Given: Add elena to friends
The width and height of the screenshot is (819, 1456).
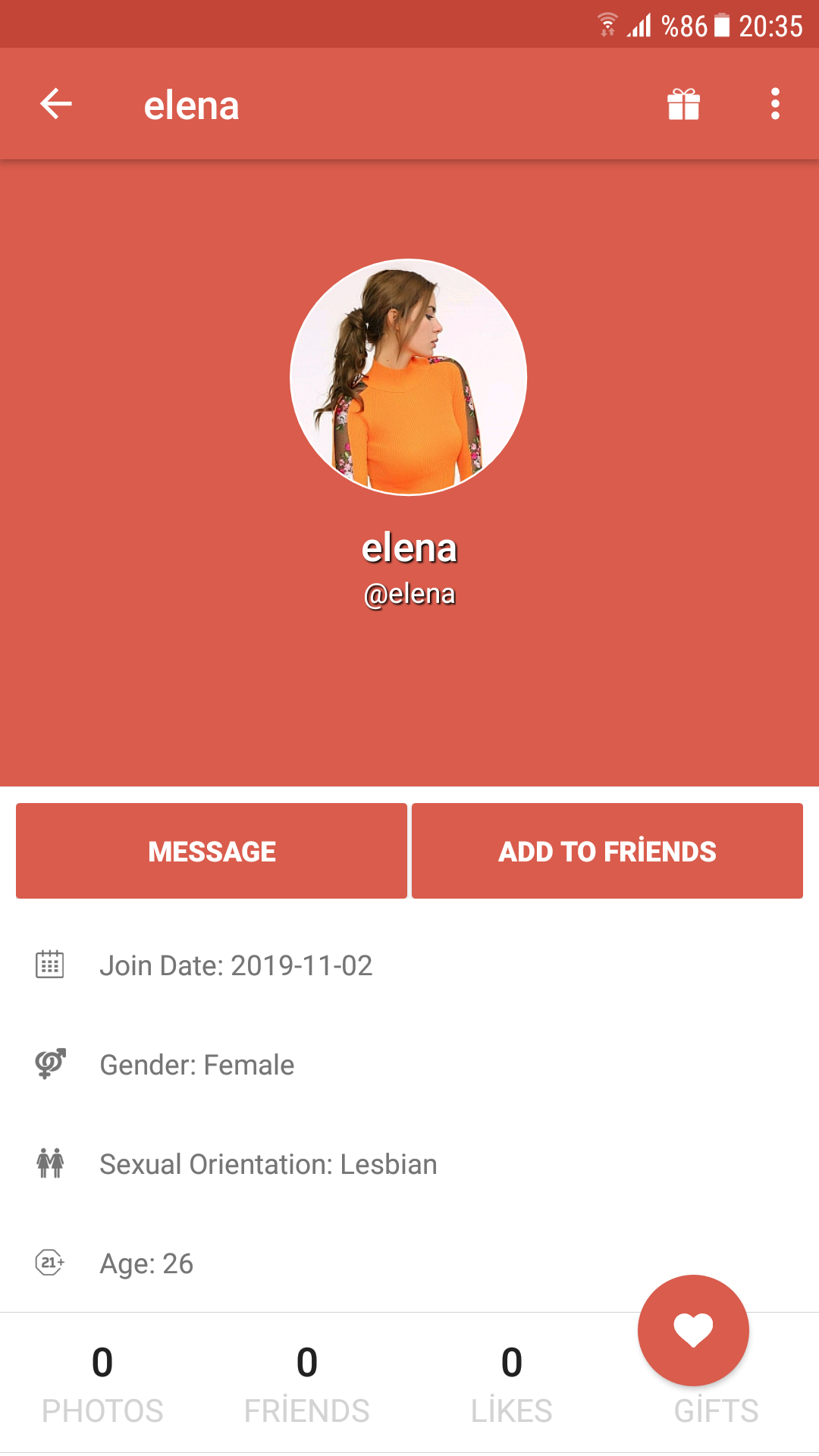Looking at the screenshot, I should click(607, 851).
